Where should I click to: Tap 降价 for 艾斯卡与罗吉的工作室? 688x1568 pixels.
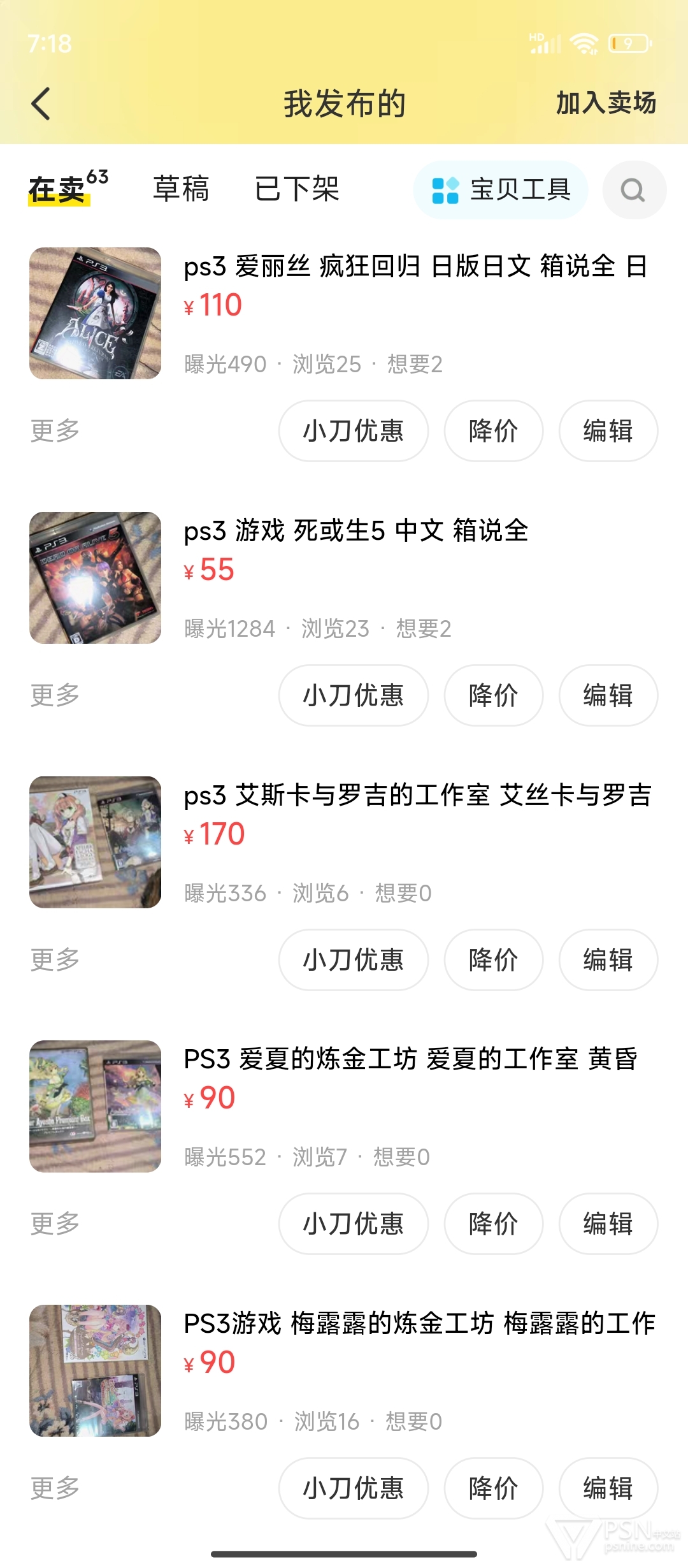(x=494, y=960)
